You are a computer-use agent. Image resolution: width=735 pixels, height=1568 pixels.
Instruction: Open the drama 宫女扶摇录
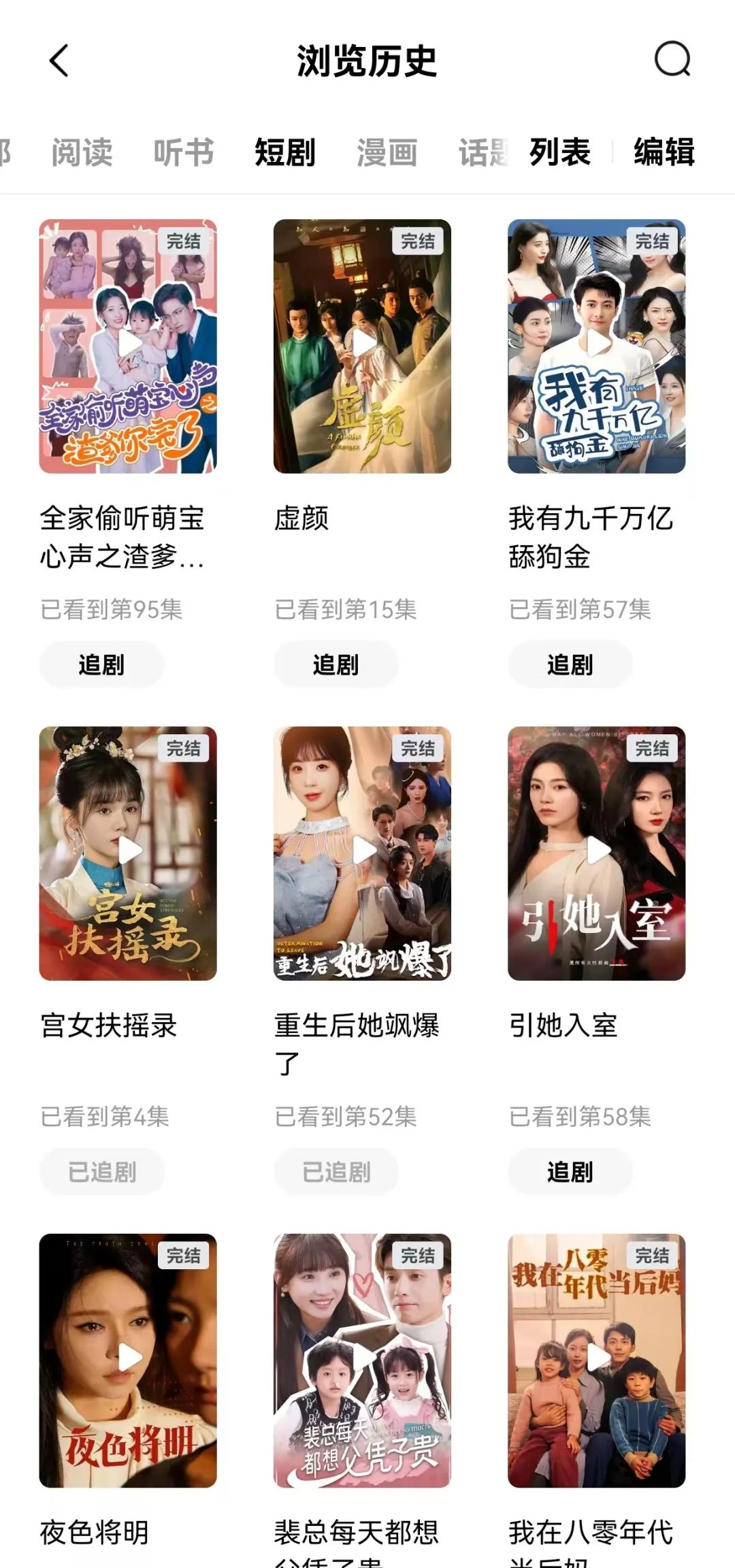point(128,853)
